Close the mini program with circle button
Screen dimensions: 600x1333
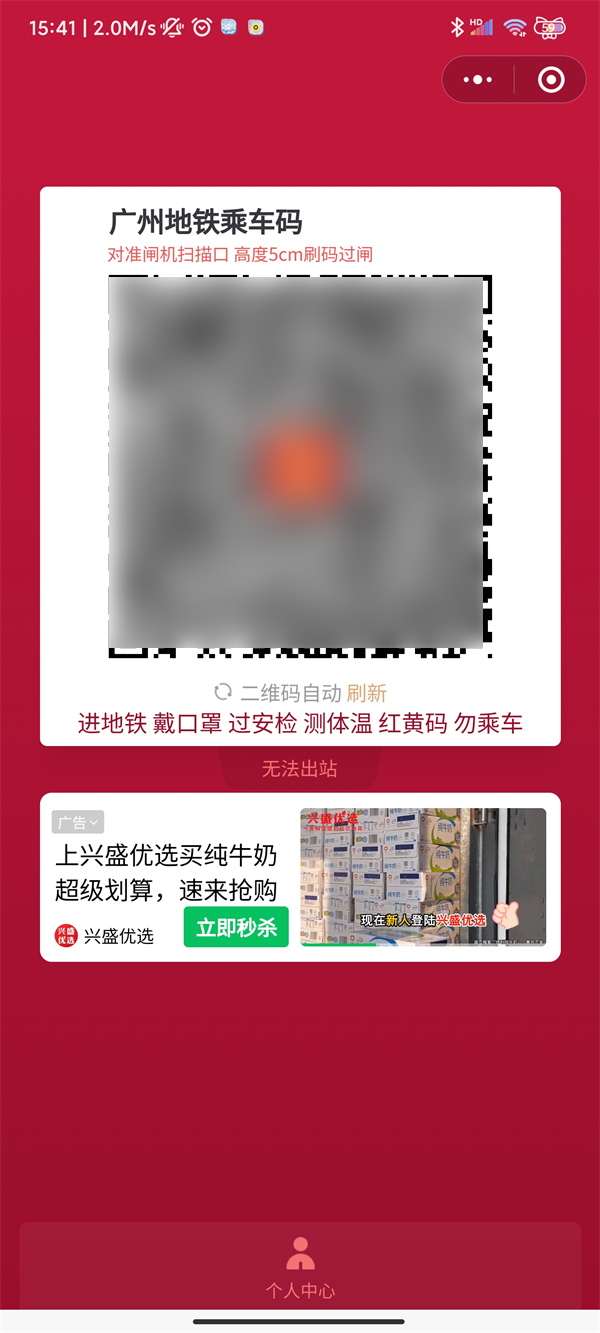tap(551, 80)
